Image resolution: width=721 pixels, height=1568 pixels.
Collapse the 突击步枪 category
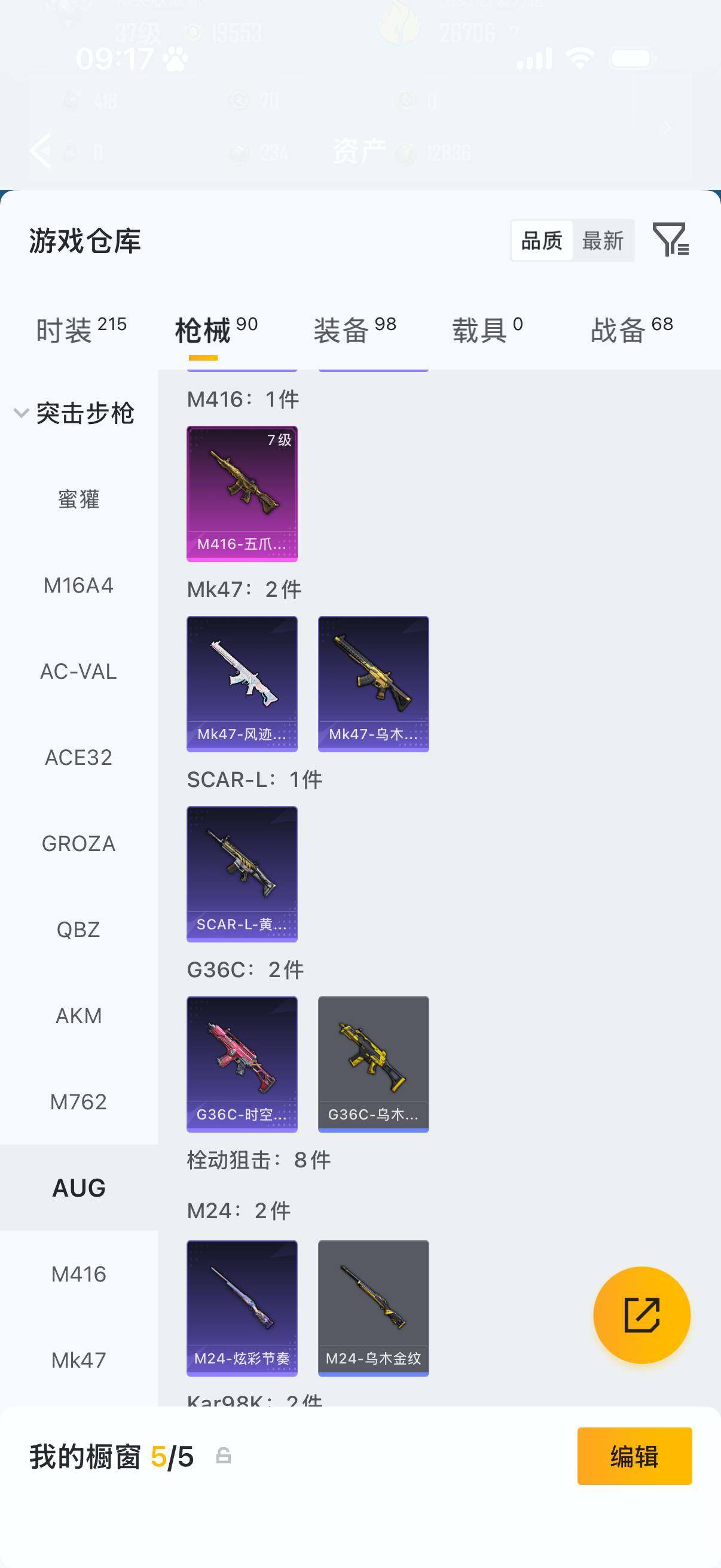point(74,413)
